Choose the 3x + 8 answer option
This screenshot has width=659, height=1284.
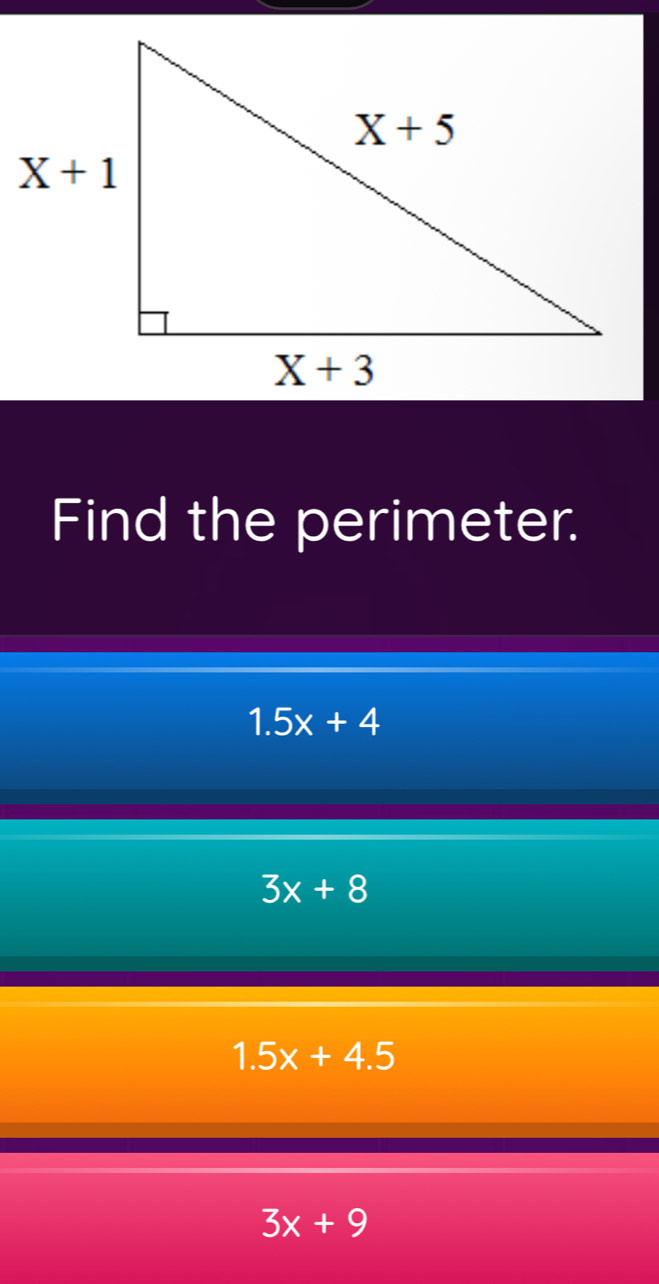pos(329,887)
